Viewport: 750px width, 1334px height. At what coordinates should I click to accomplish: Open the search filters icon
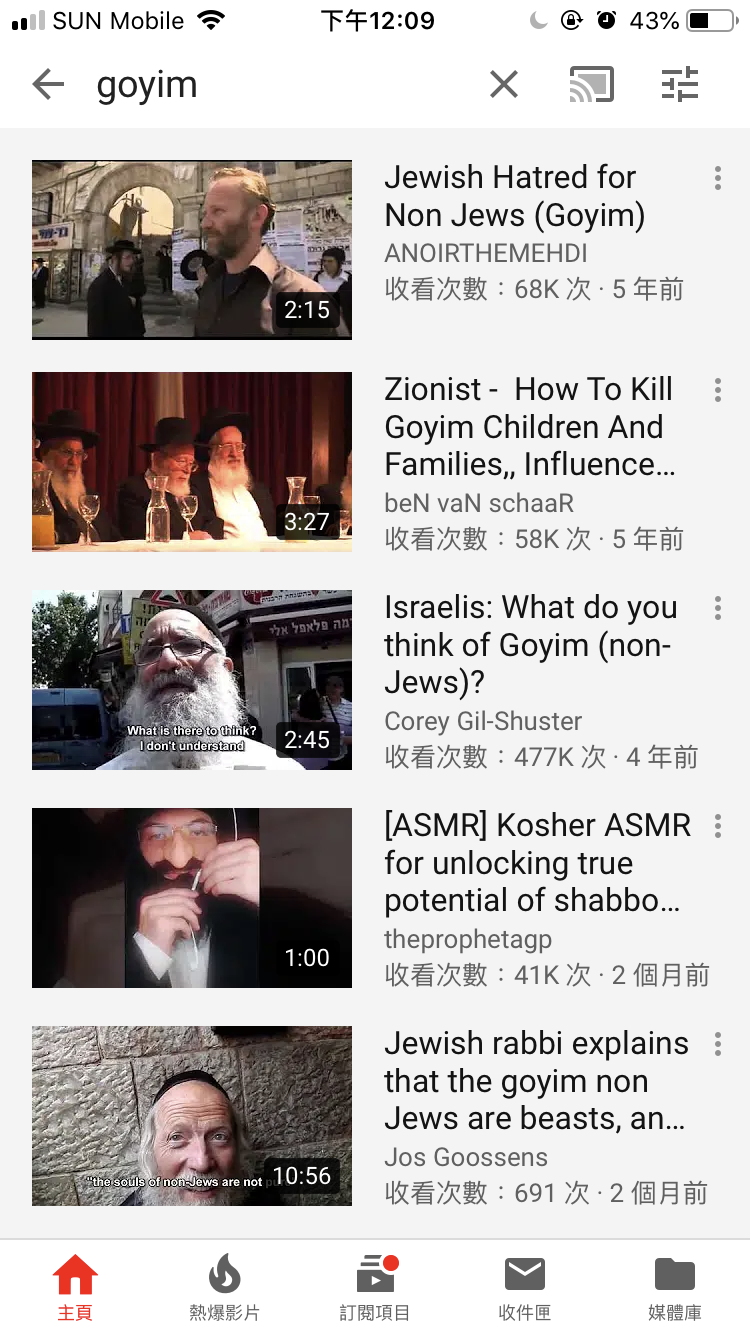coord(680,85)
